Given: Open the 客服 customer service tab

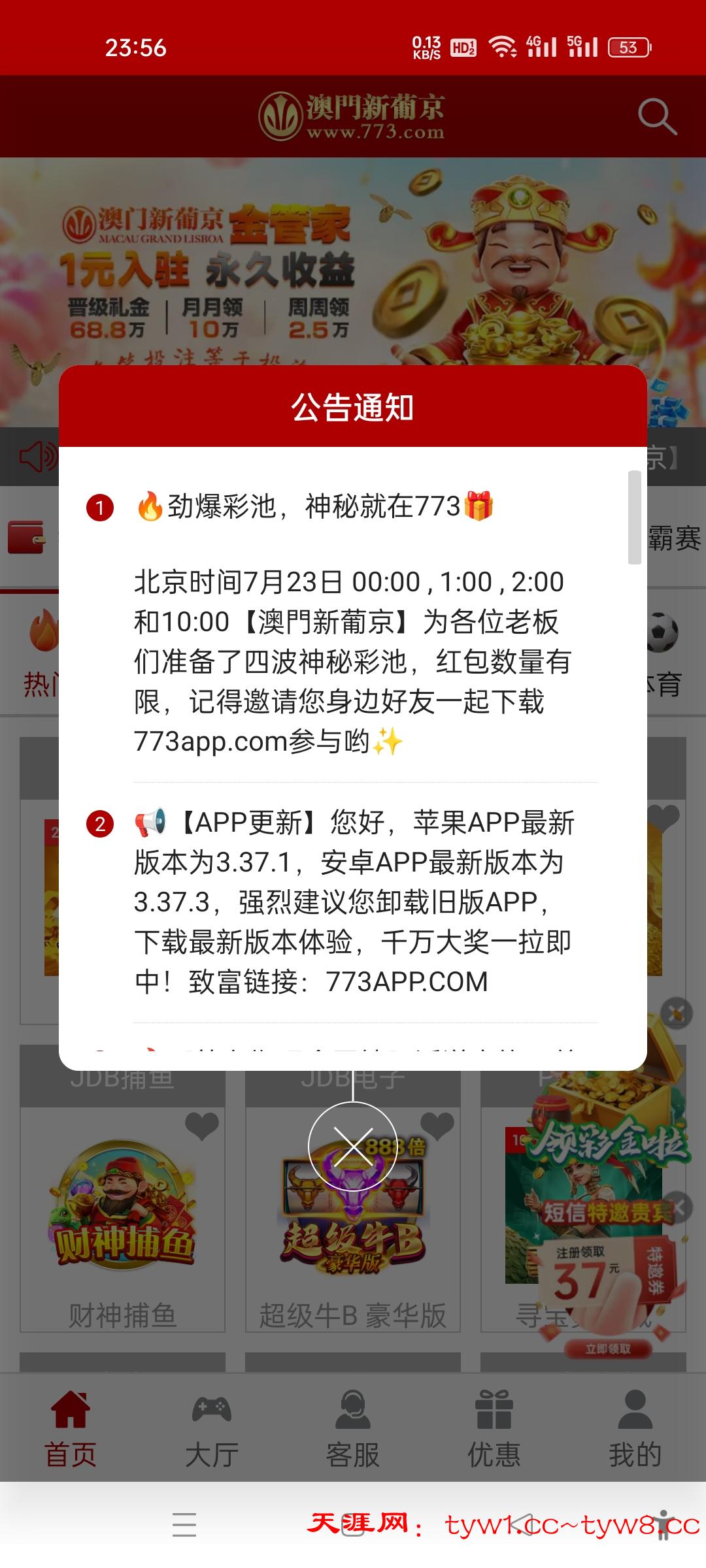Looking at the screenshot, I should [352, 1427].
